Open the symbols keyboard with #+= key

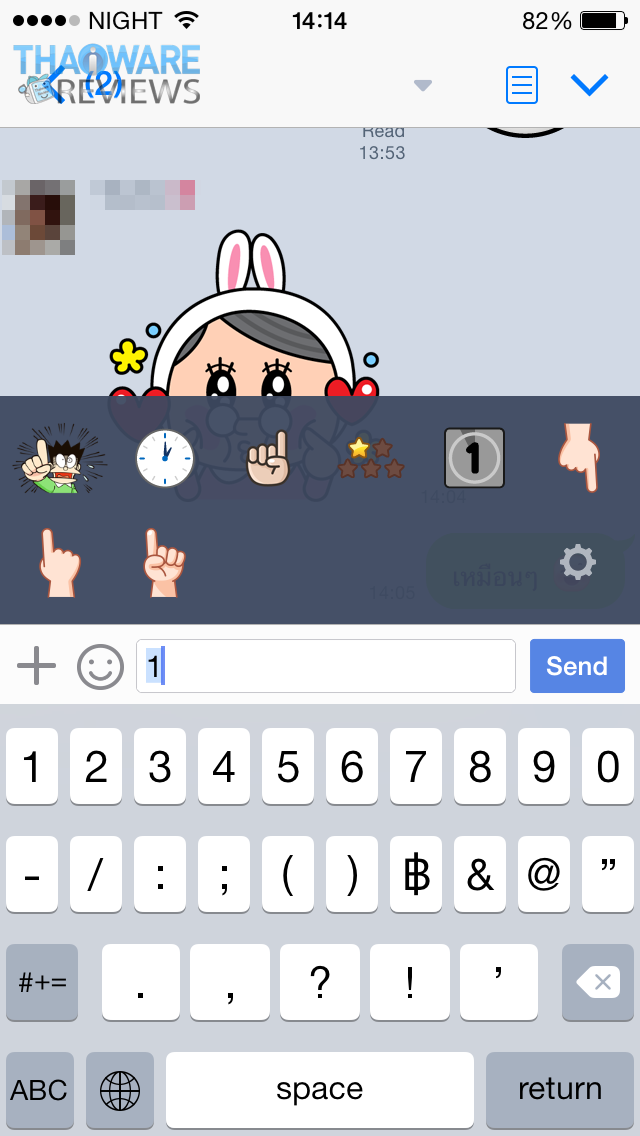pos(42,982)
